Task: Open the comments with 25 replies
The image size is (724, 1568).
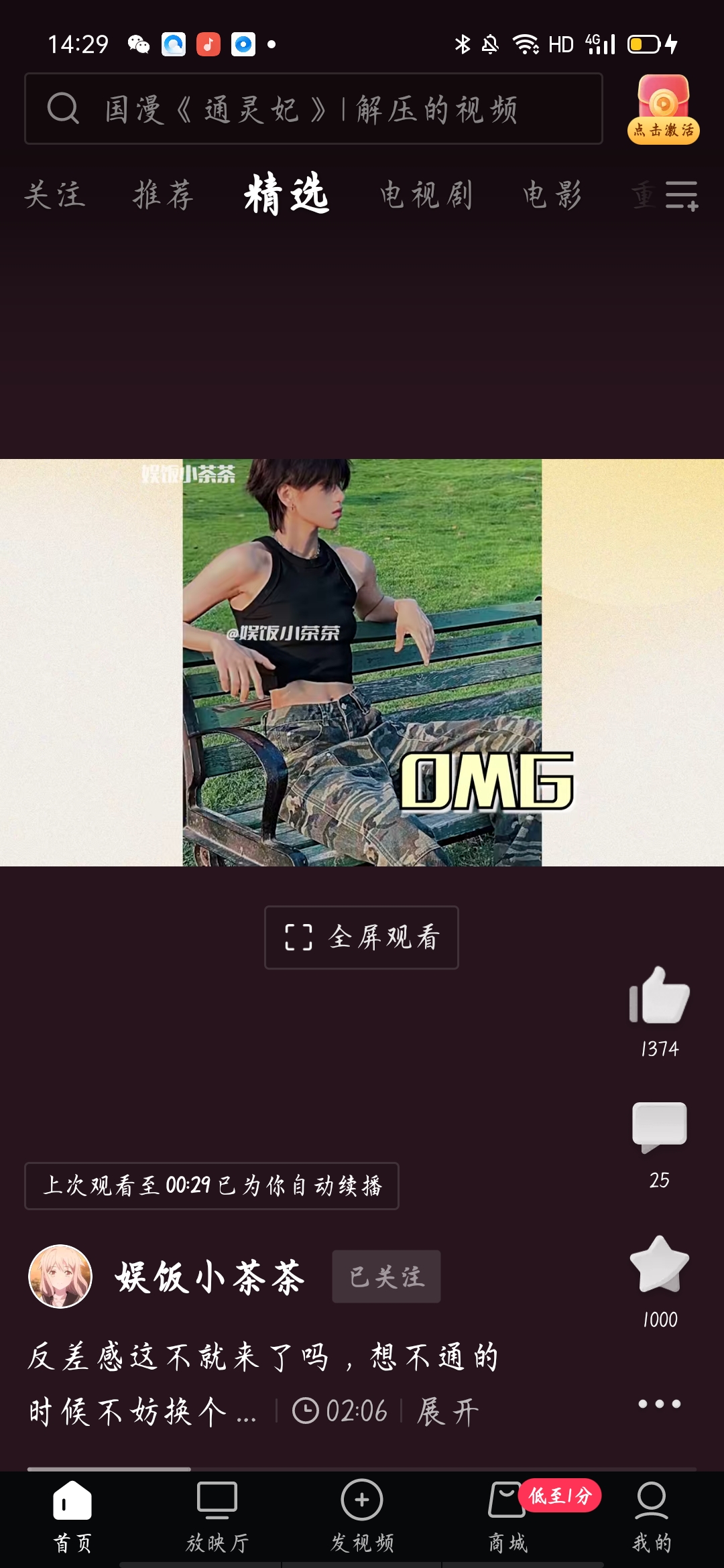Action: pos(660,1126)
